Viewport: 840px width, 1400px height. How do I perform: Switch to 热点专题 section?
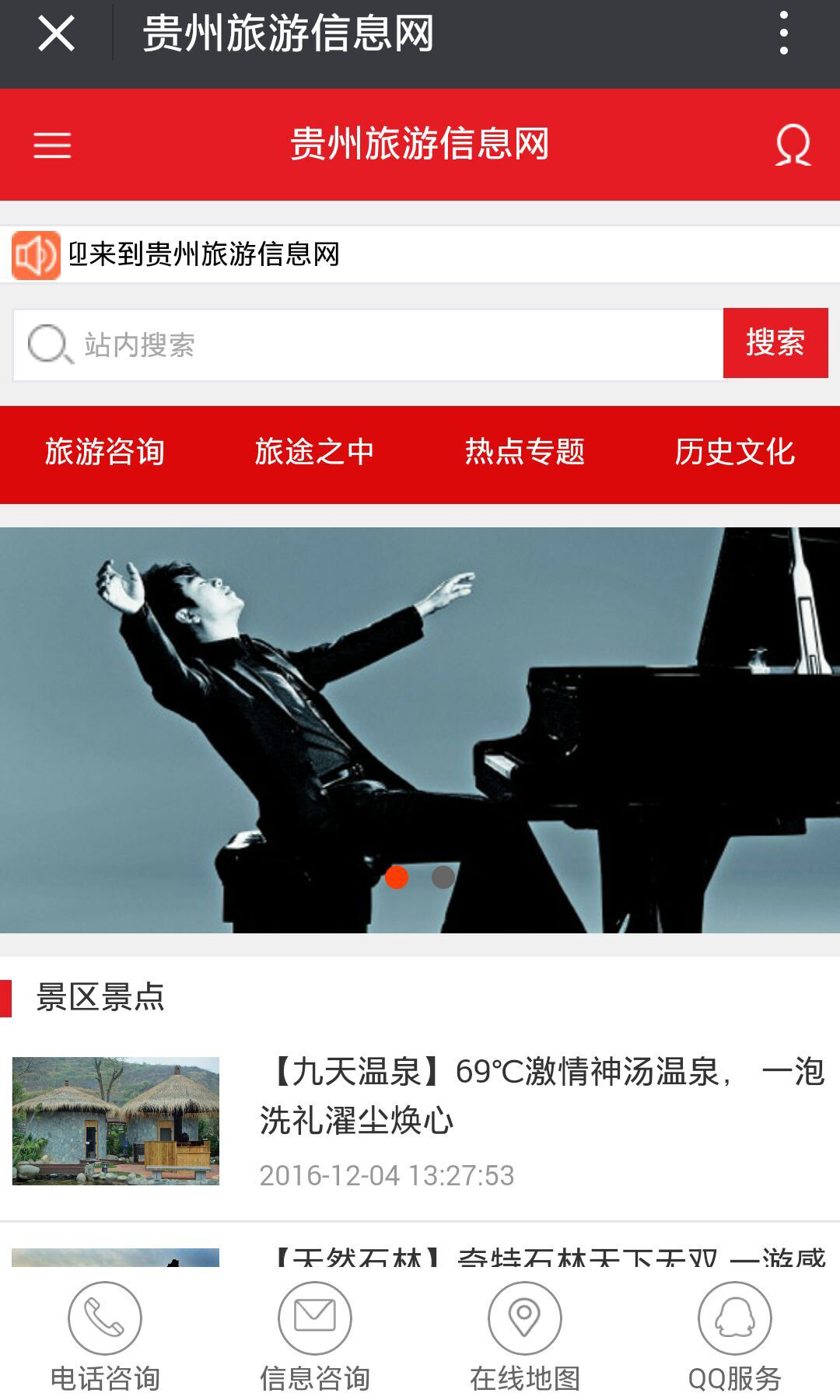click(x=525, y=453)
